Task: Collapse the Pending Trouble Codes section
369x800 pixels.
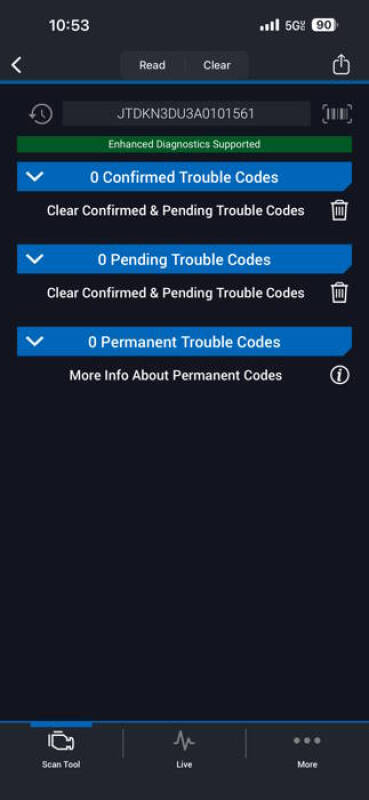Action: point(35,259)
